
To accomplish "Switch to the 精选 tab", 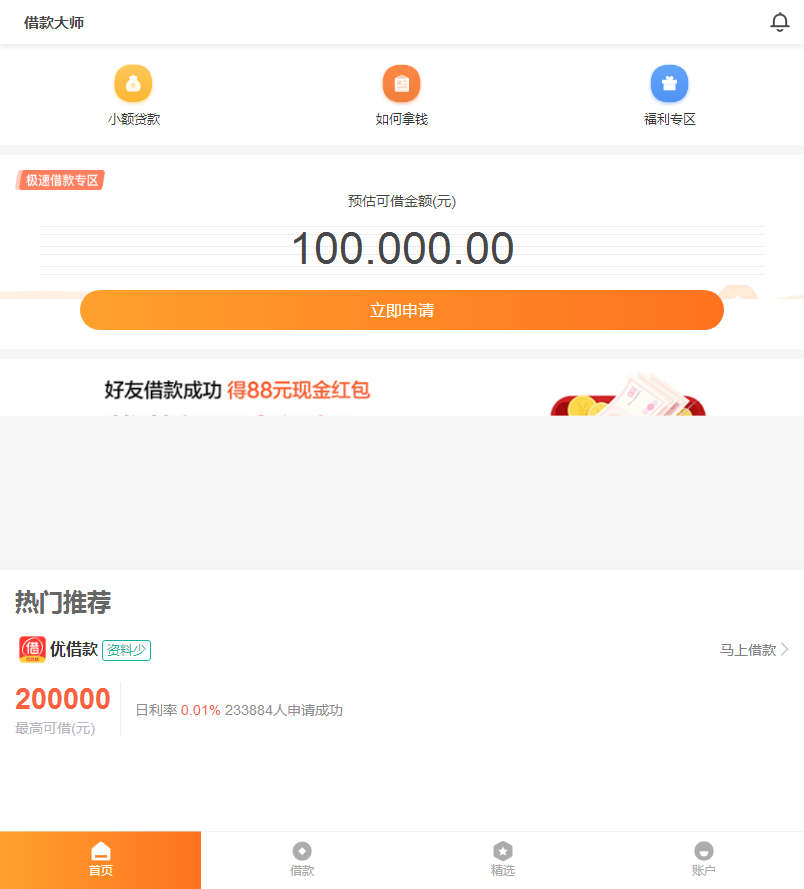I will (x=502, y=859).
